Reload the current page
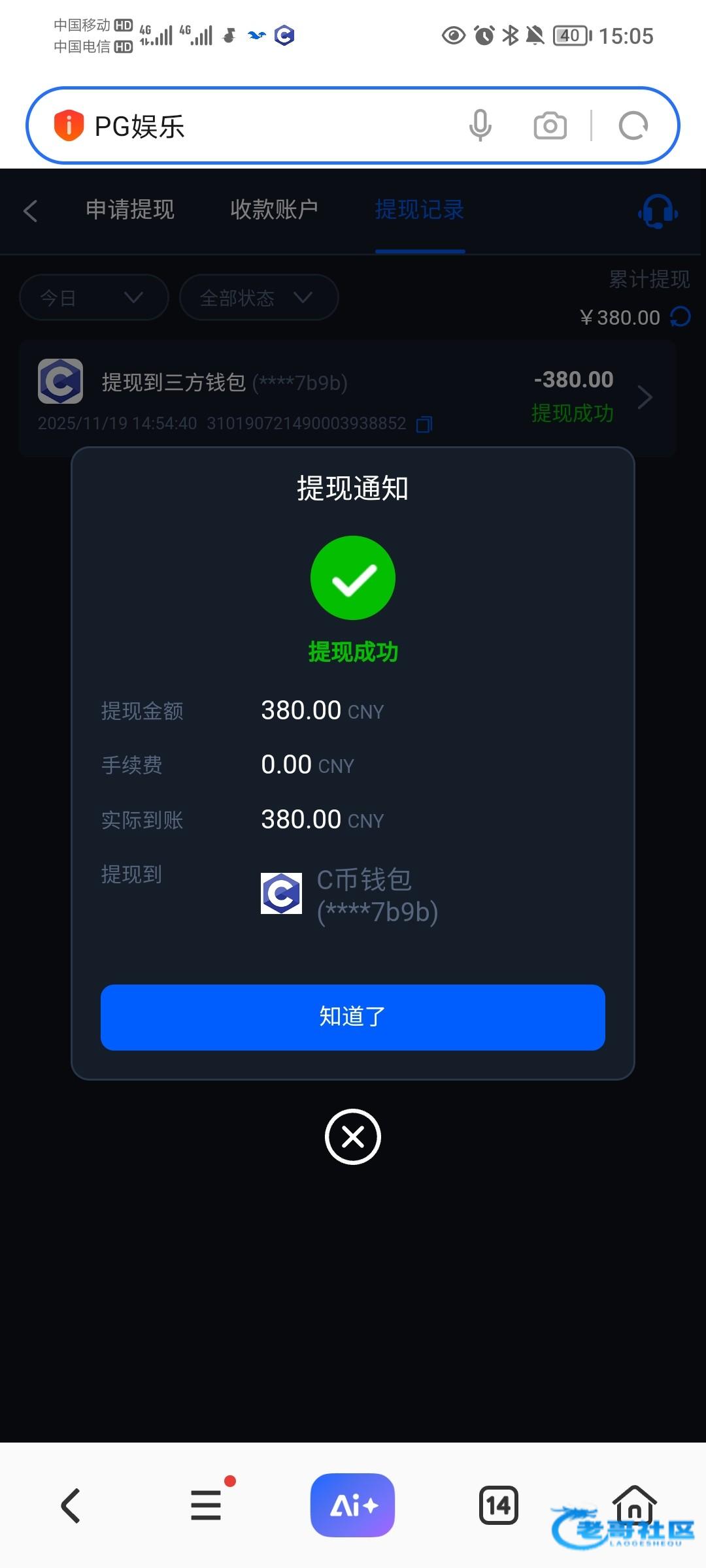The width and height of the screenshot is (706, 1568). [x=633, y=125]
